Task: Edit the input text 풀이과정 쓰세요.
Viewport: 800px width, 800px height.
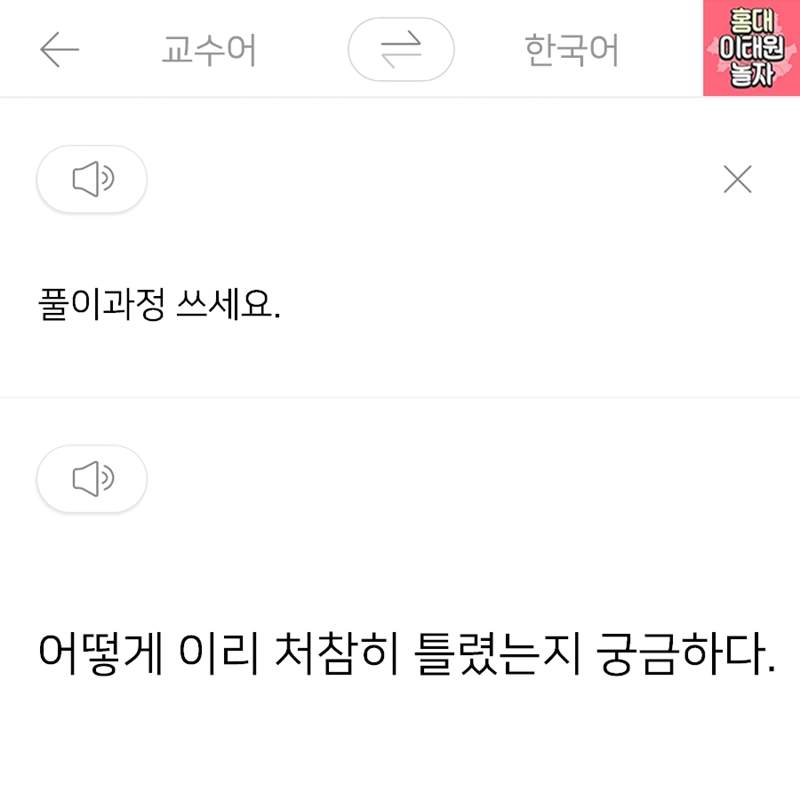Action: tap(158, 301)
